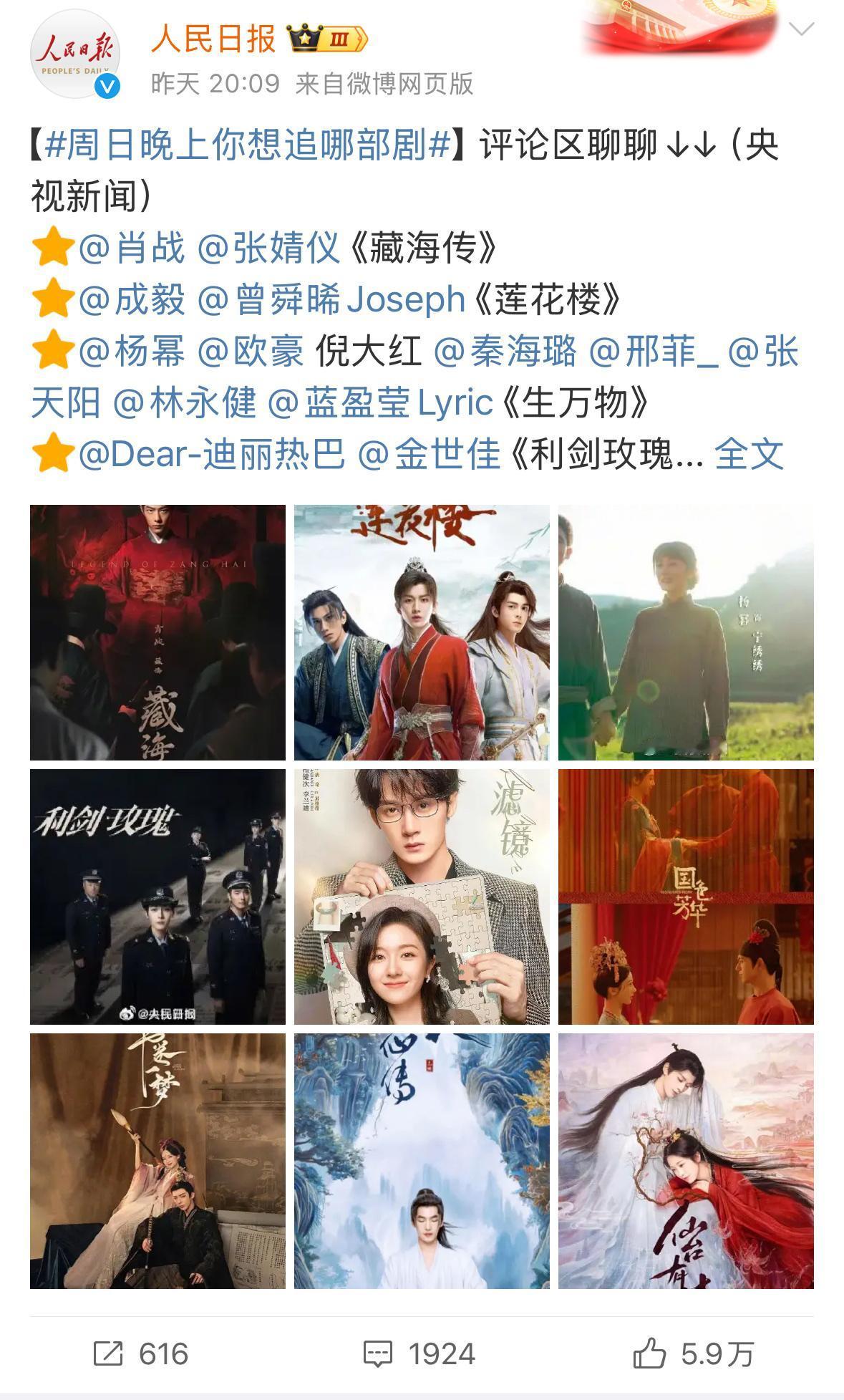
Task: Open the 利剑玫瑰 poster image
Action: click(x=157, y=897)
